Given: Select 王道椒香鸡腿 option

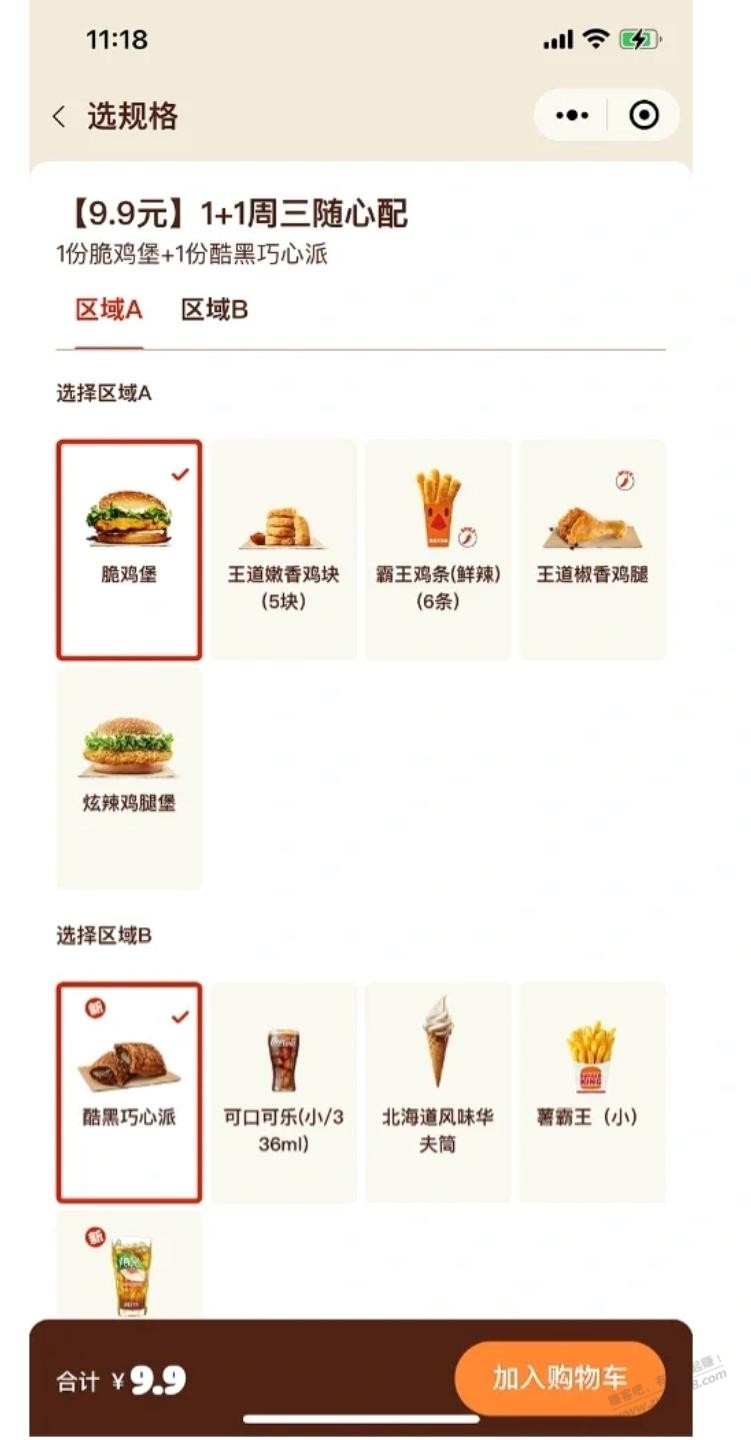Looking at the screenshot, I should [x=592, y=550].
